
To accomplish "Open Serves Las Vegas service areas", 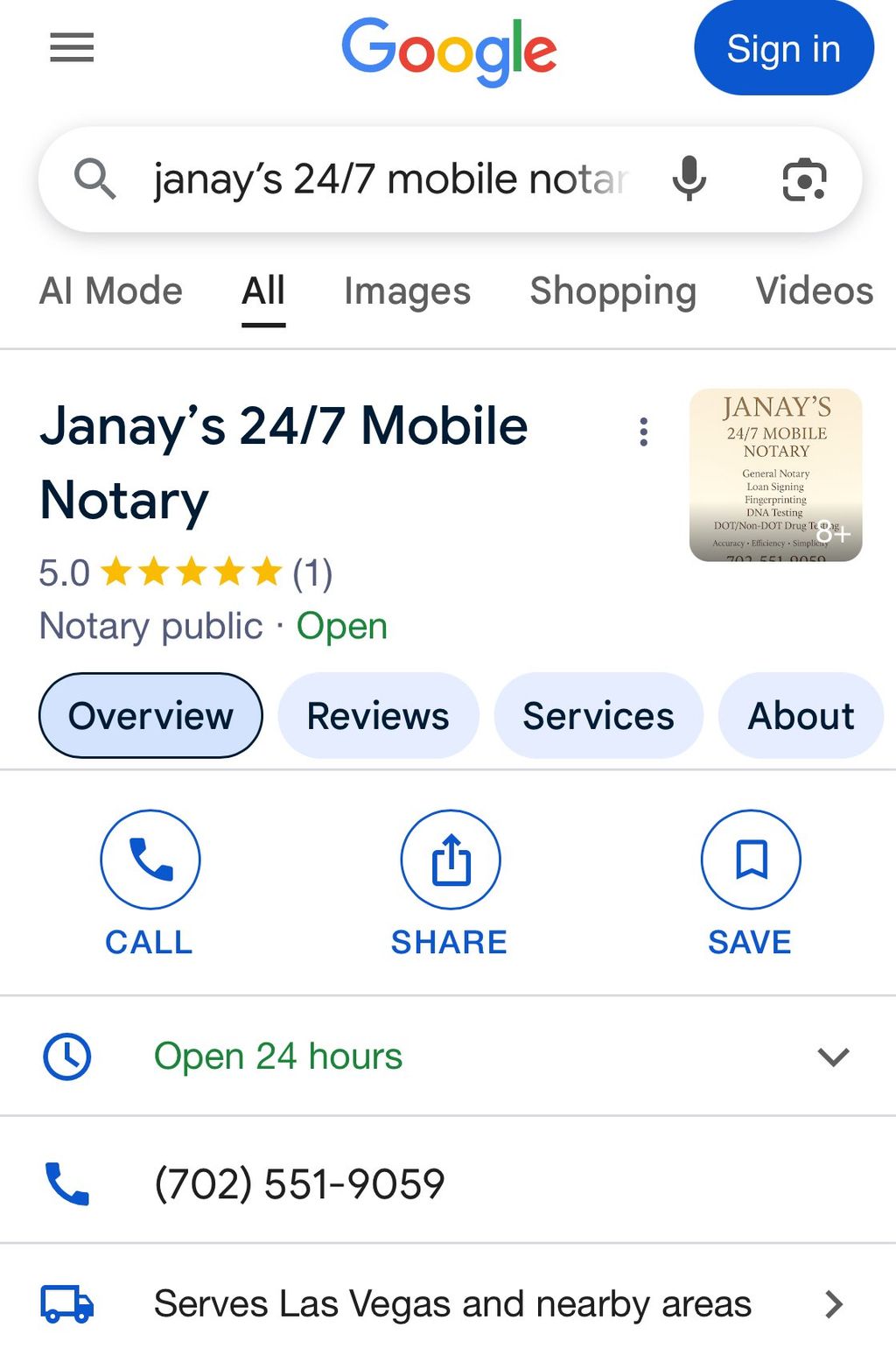I will (452, 1304).
